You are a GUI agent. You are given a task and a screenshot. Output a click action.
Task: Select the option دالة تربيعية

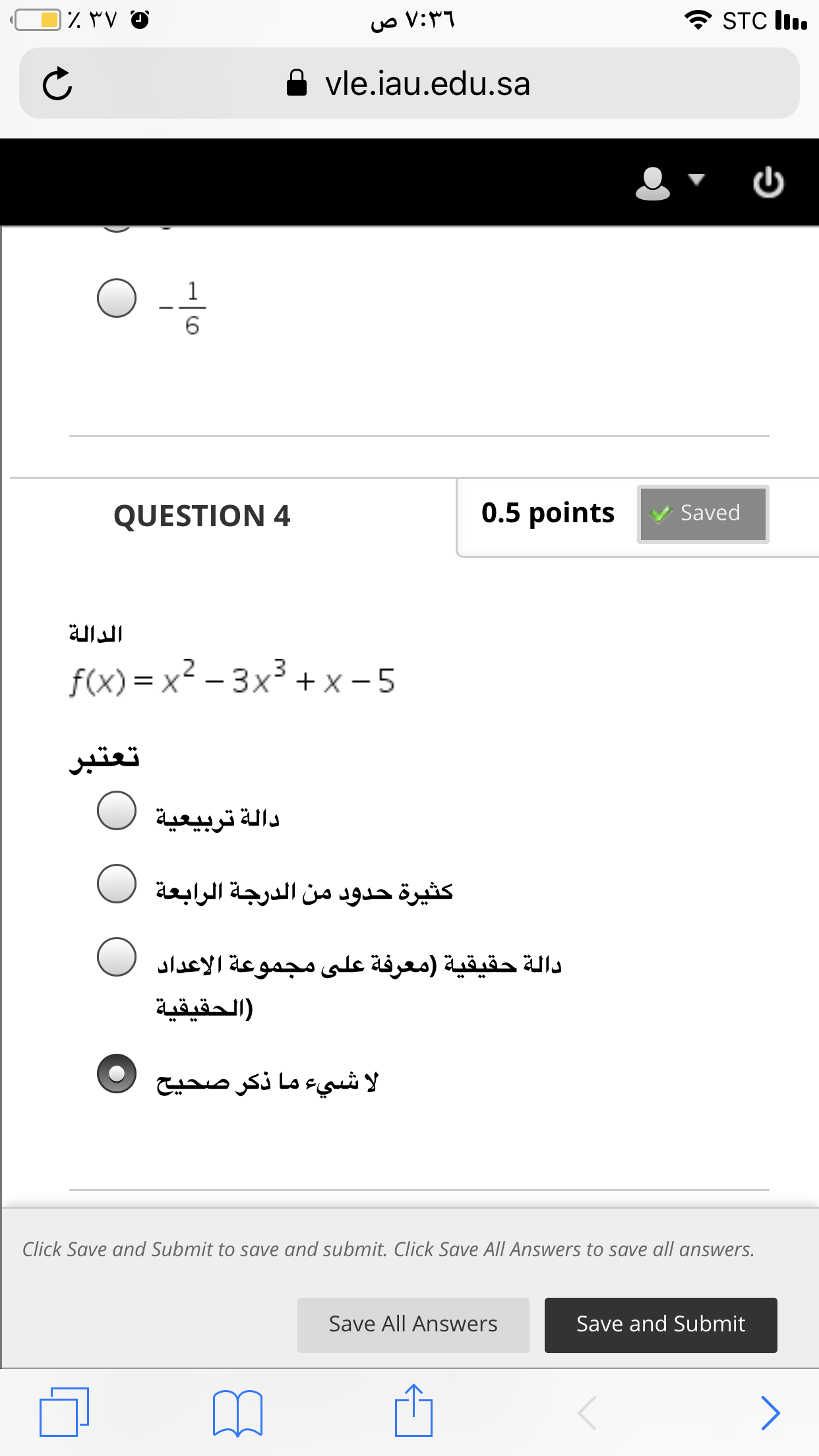pyautogui.click(x=117, y=810)
